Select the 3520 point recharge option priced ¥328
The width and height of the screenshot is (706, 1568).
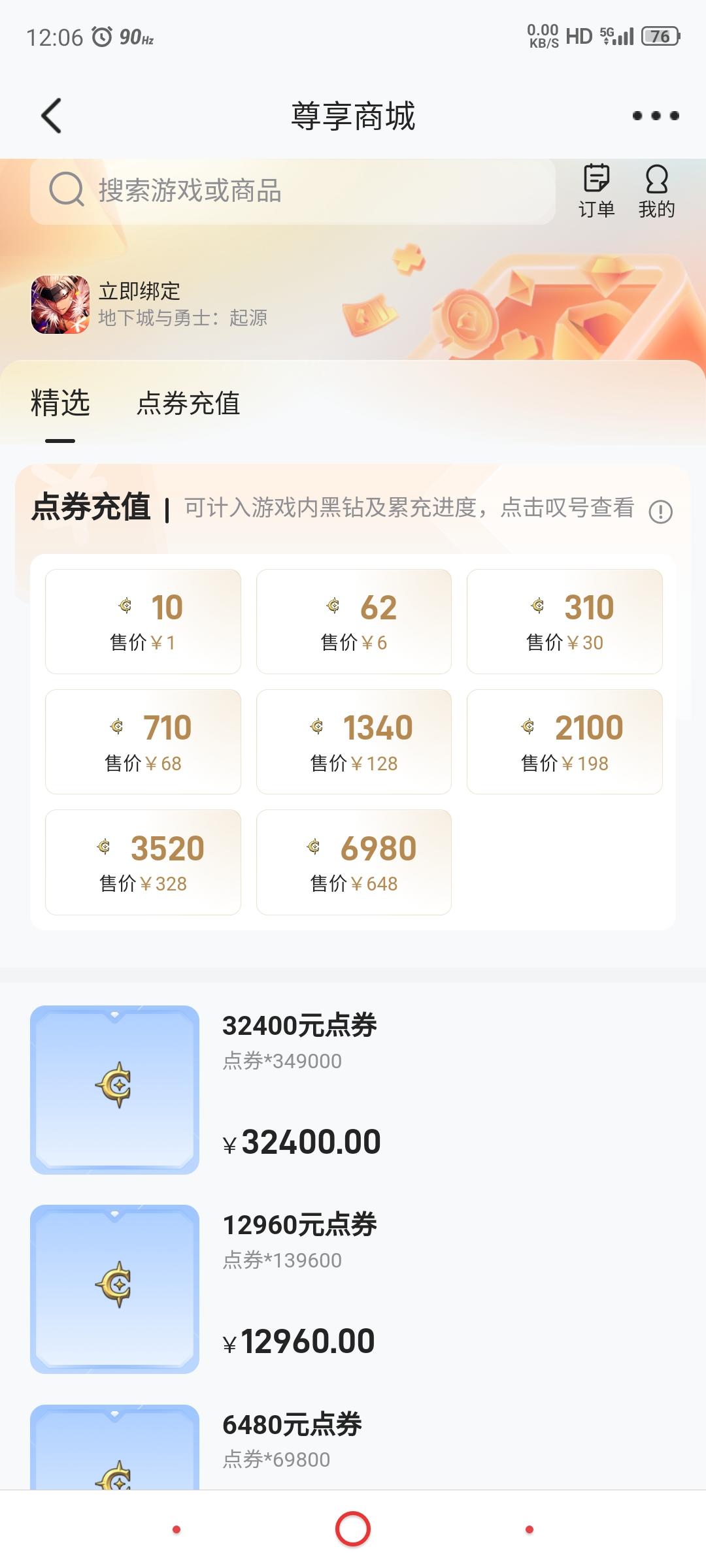[143, 862]
